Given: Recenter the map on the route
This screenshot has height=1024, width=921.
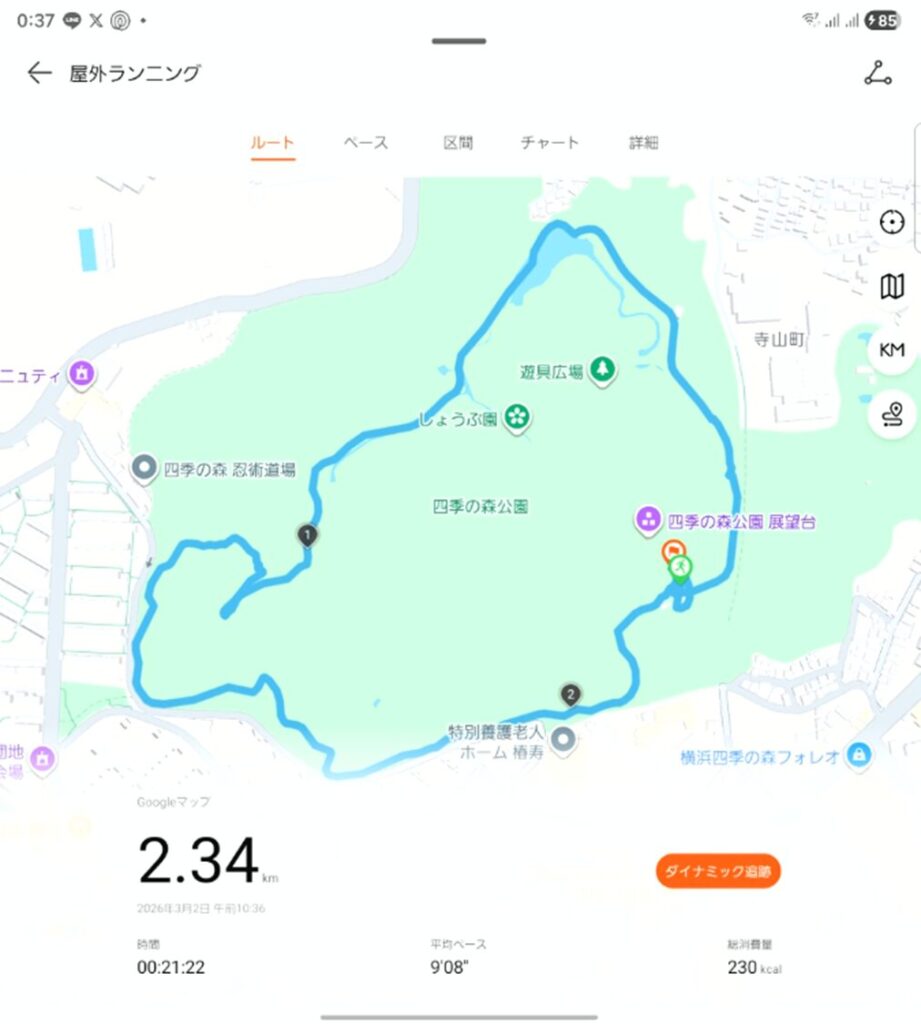Looking at the screenshot, I should click(x=891, y=223).
